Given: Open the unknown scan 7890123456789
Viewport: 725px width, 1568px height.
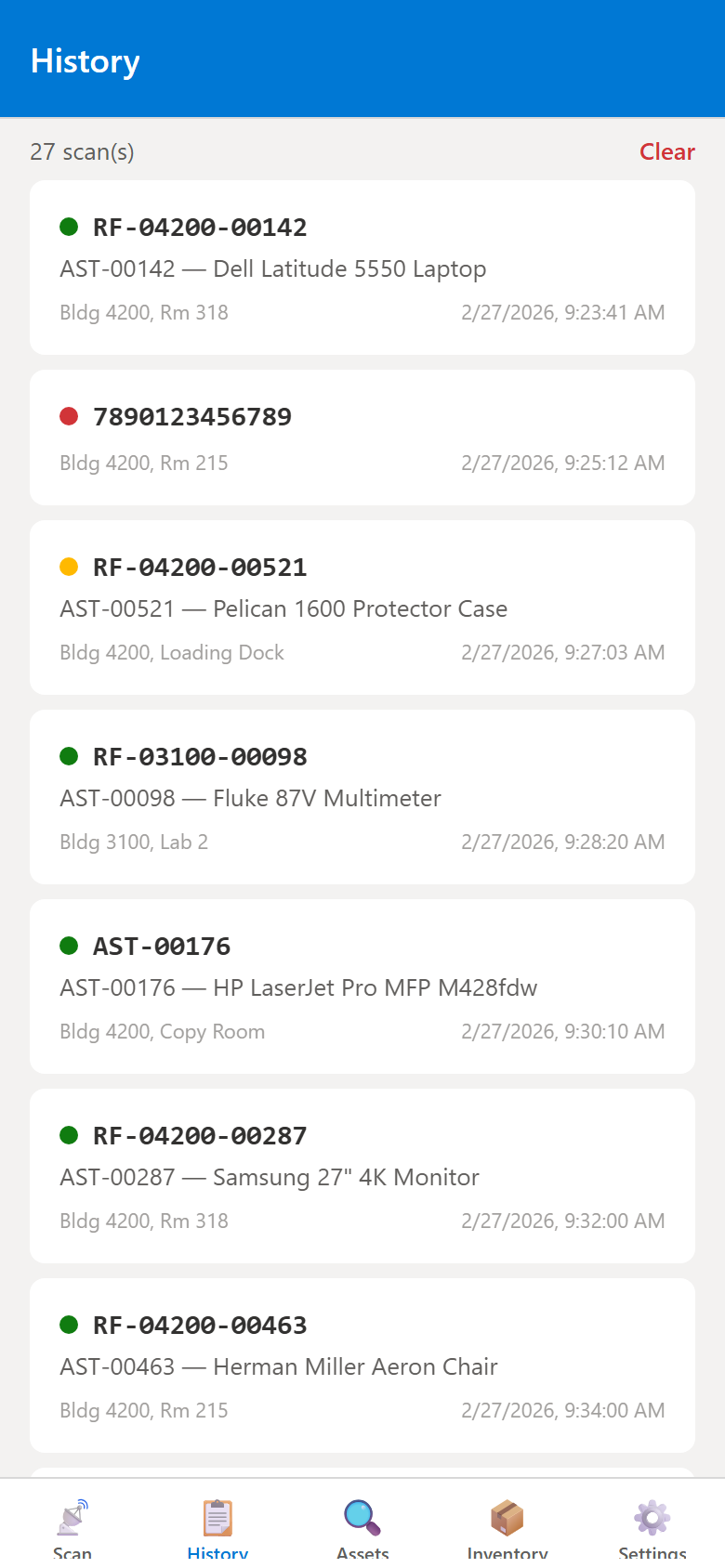Looking at the screenshot, I should 362,438.
